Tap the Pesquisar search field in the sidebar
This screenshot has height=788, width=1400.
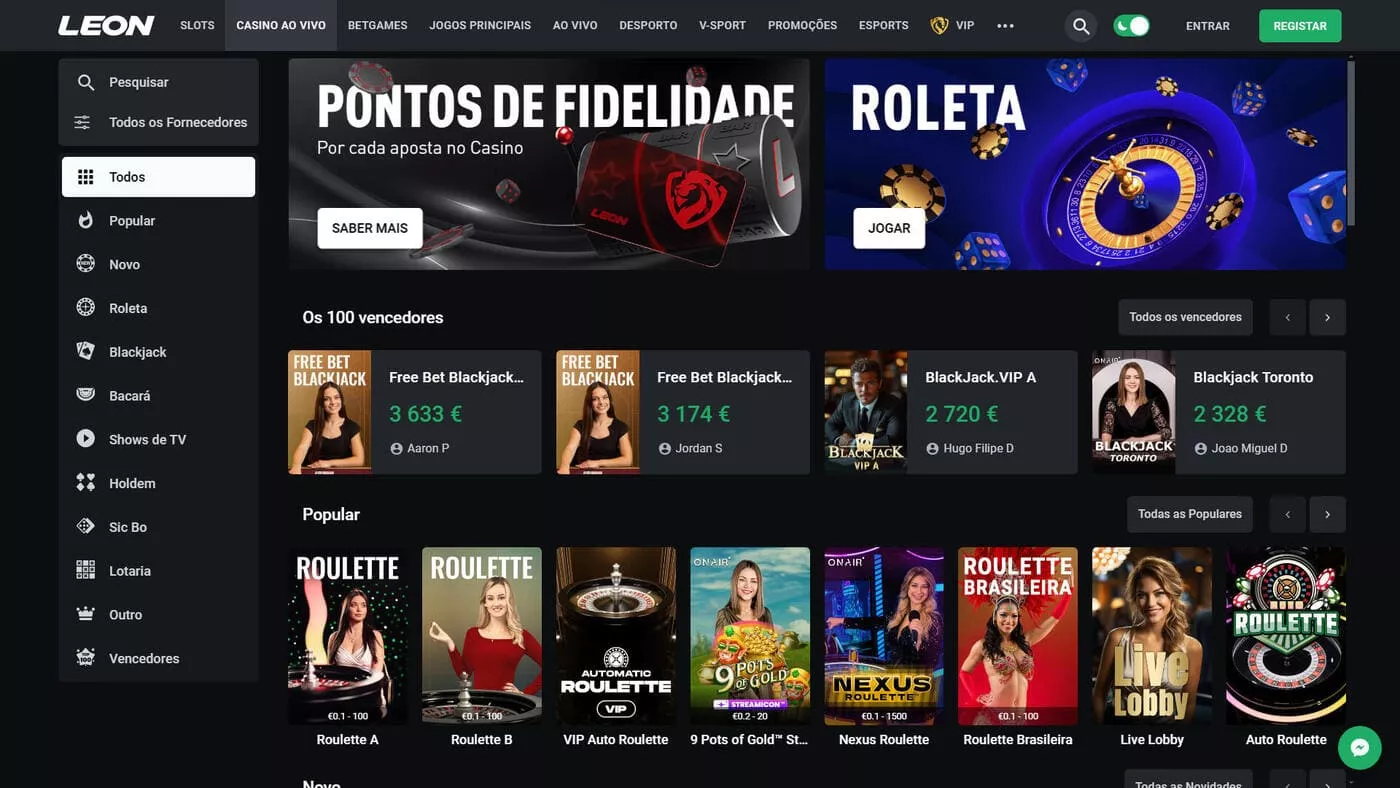[x=158, y=82]
